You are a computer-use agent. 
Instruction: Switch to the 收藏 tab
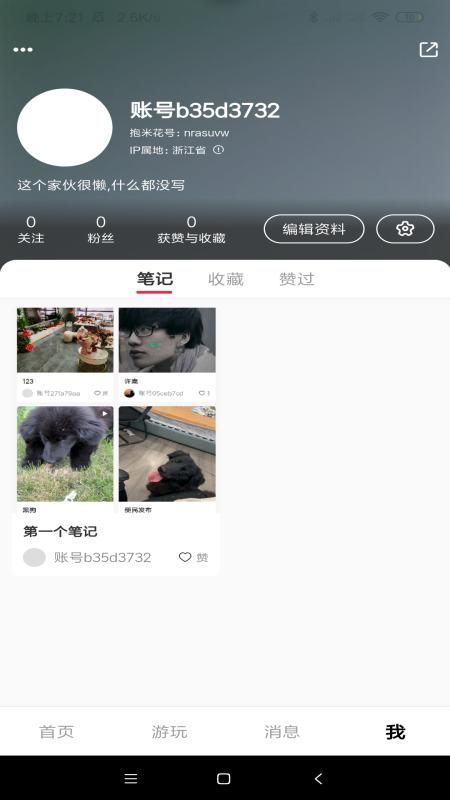coord(226,279)
